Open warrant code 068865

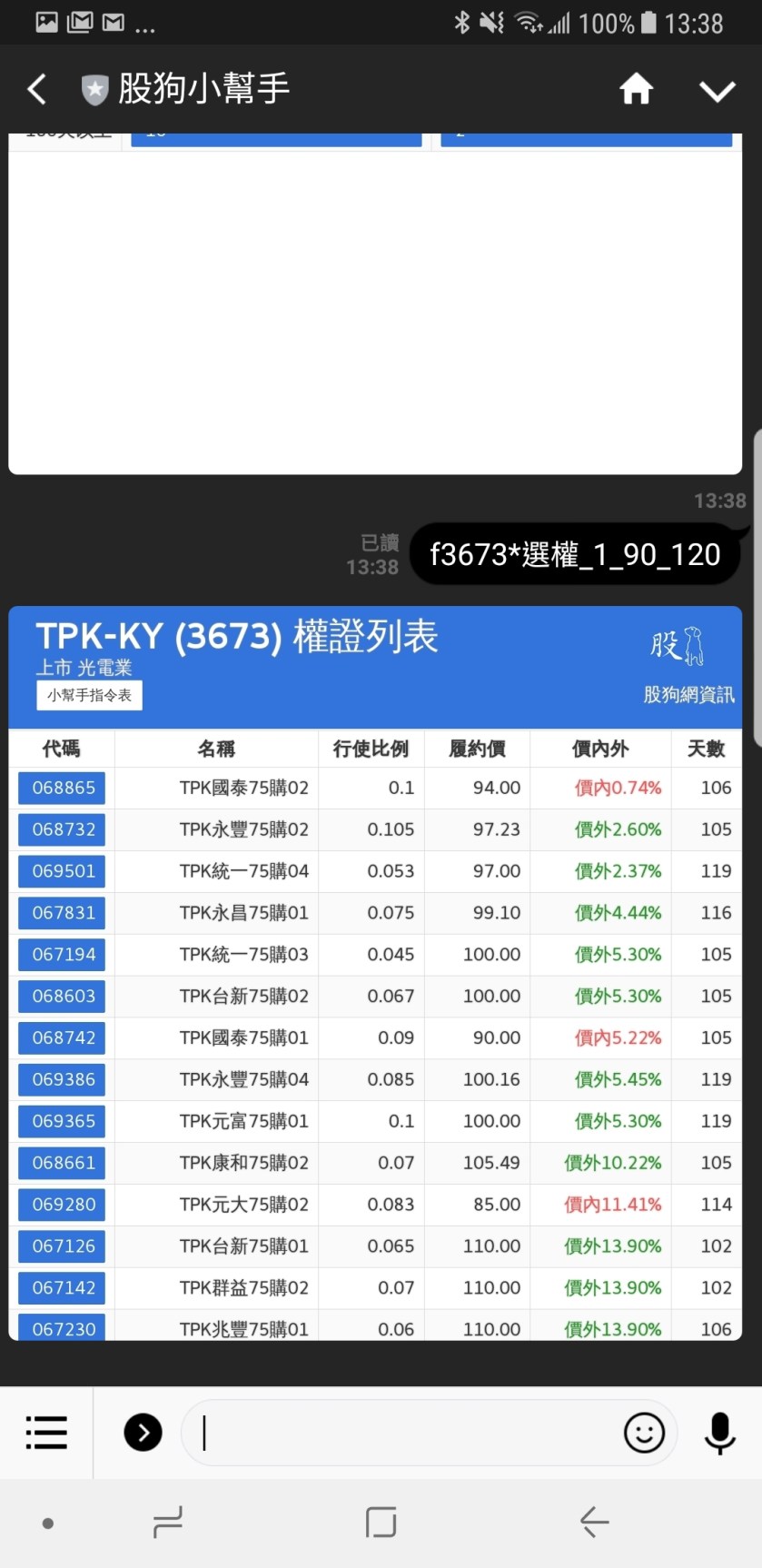point(63,789)
